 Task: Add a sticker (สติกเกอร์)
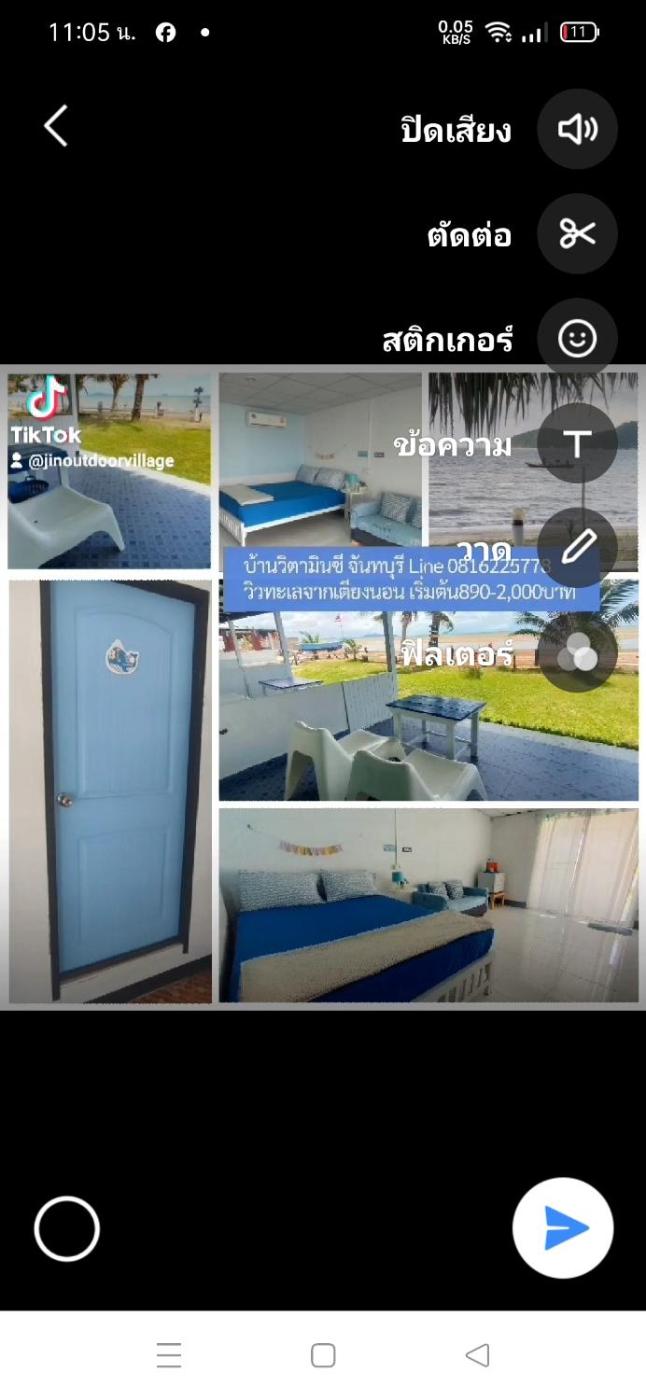click(577, 339)
